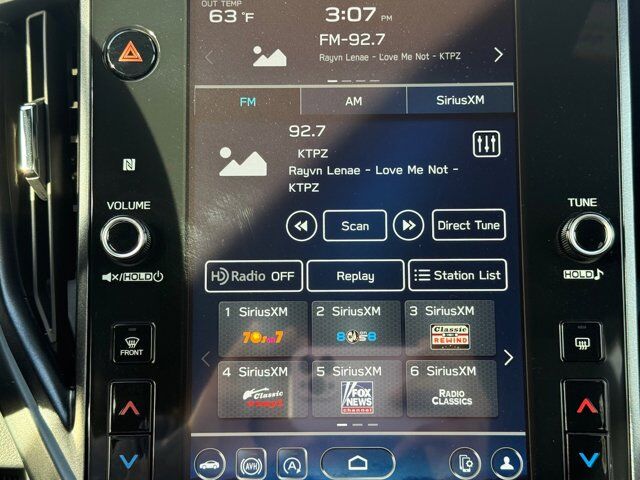The width and height of the screenshot is (640, 480).
Task: Toggle the HD Radio OFF button
Action: [x=253, y=276]
